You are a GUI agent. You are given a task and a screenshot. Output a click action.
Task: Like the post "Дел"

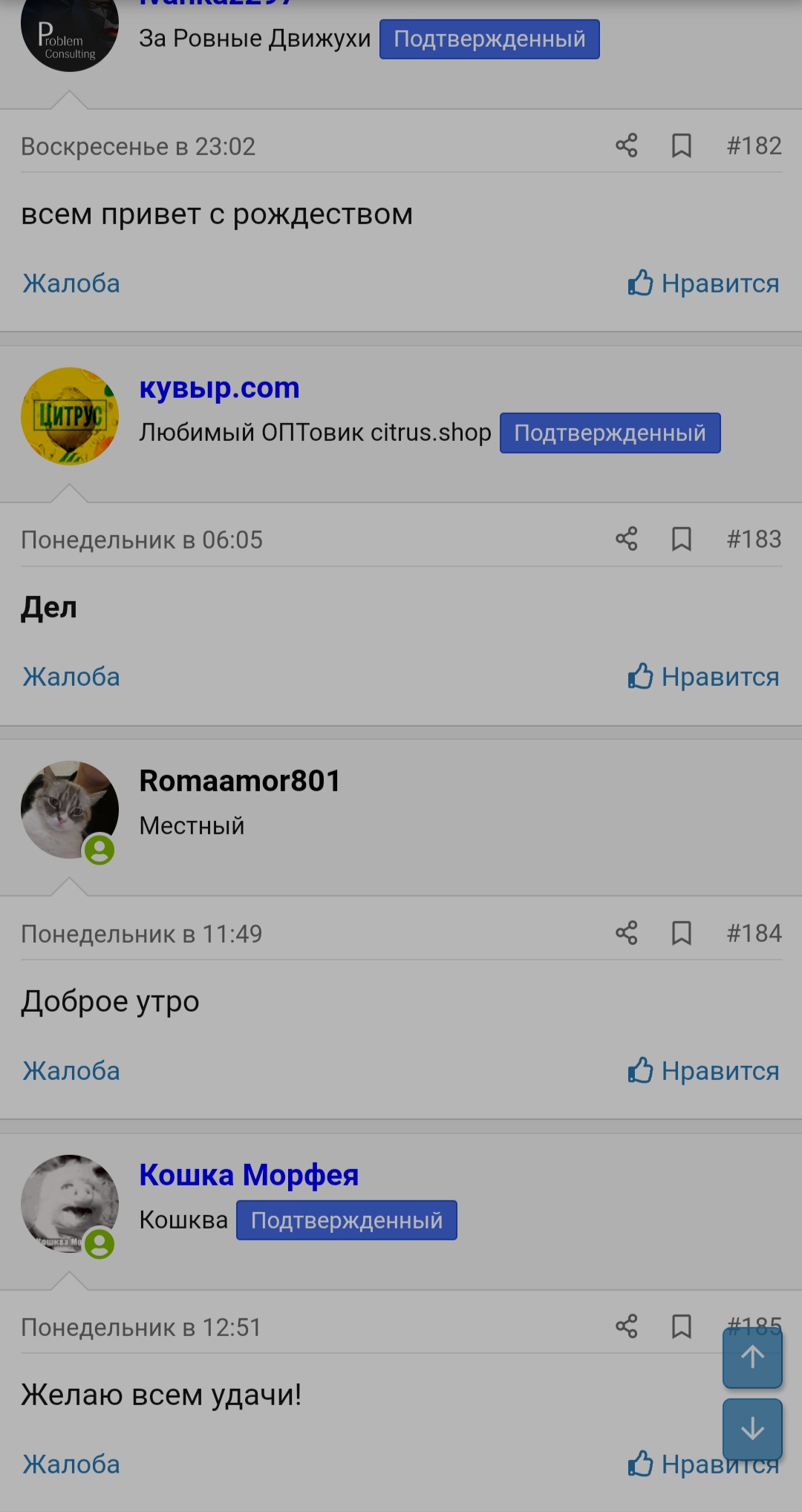click(703, 677)
